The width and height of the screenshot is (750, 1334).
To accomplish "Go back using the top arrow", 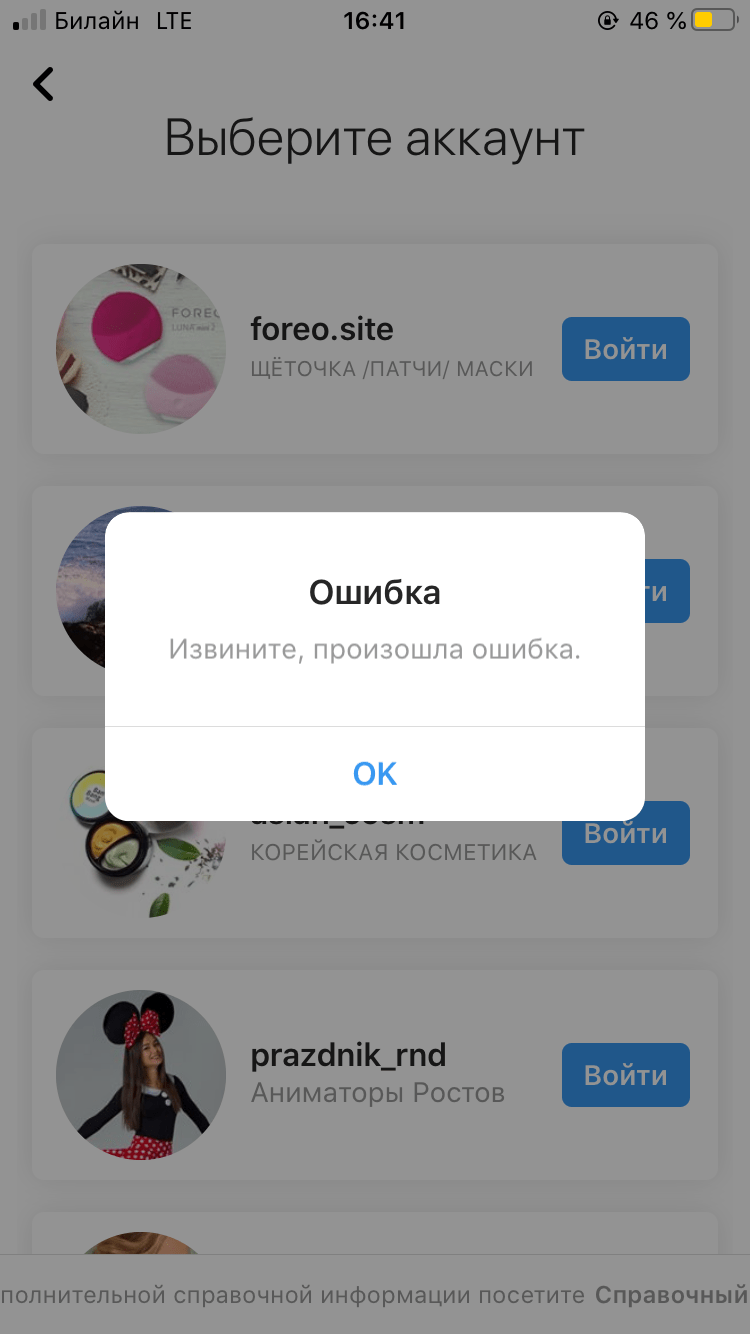I will click(x=44, y=84).
